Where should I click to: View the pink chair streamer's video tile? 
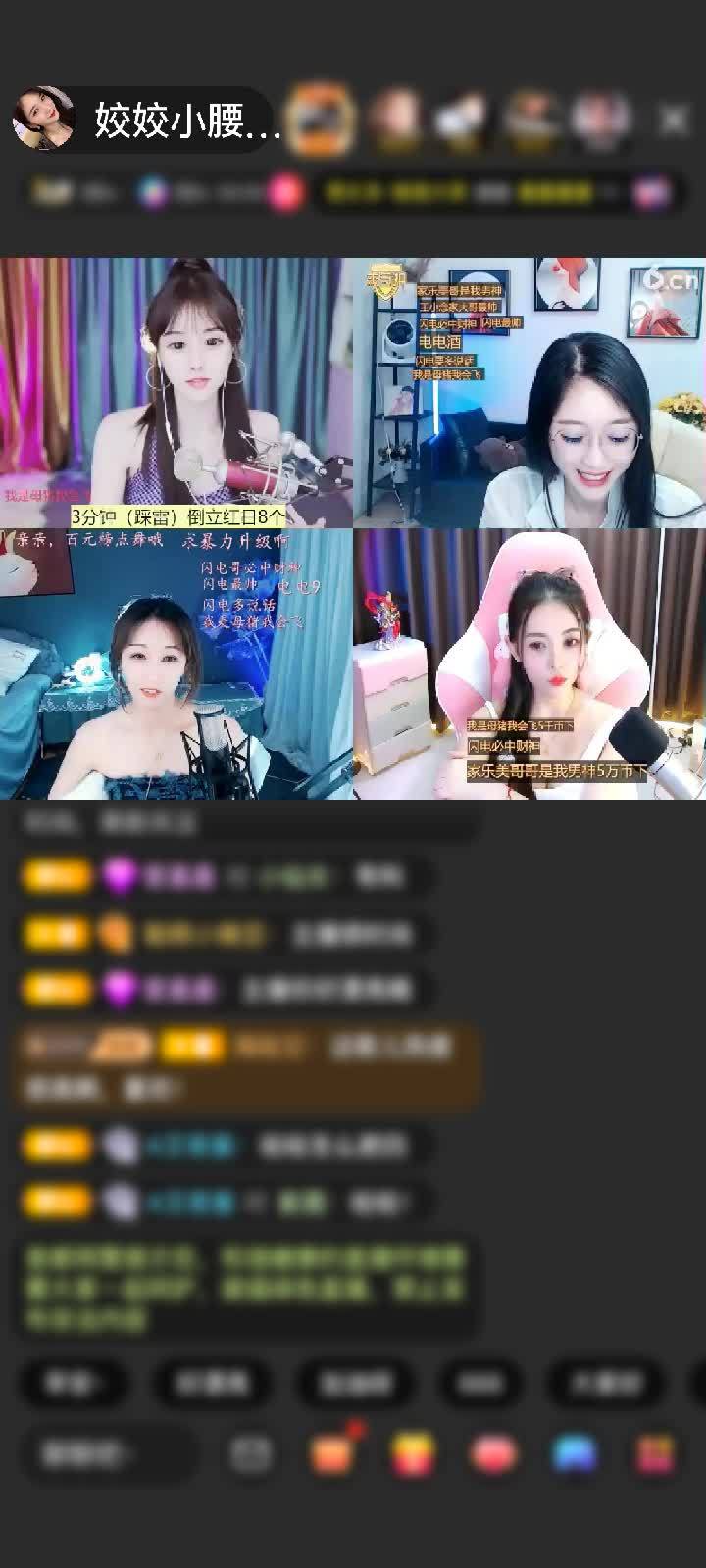pyautogui.click(x=529, y=664)
